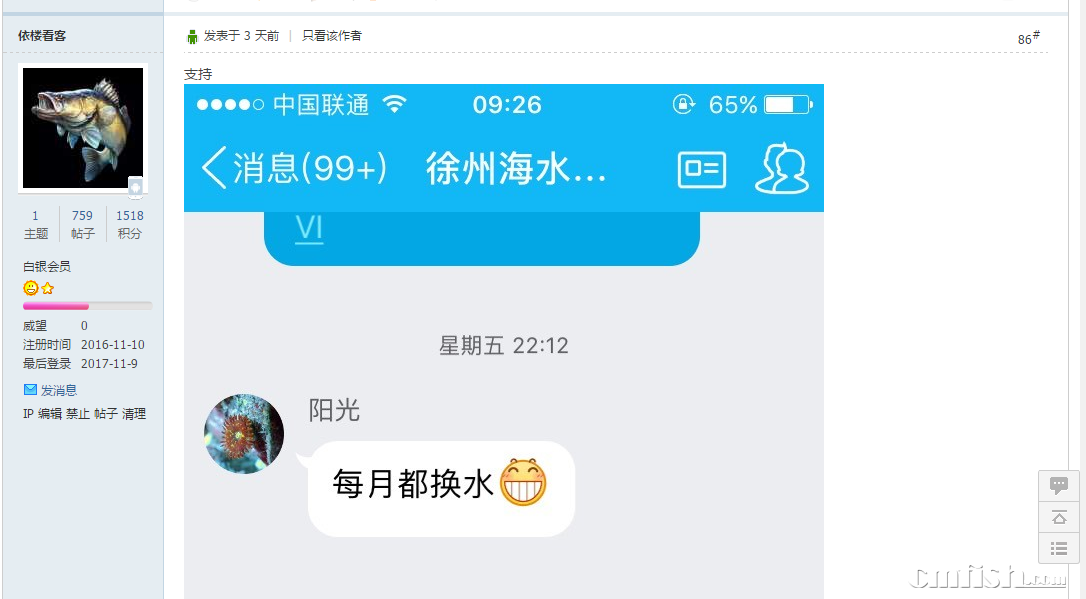The image size is (1086, 599).
Task: View the poster's IP
Action: (x=28, y=414)
